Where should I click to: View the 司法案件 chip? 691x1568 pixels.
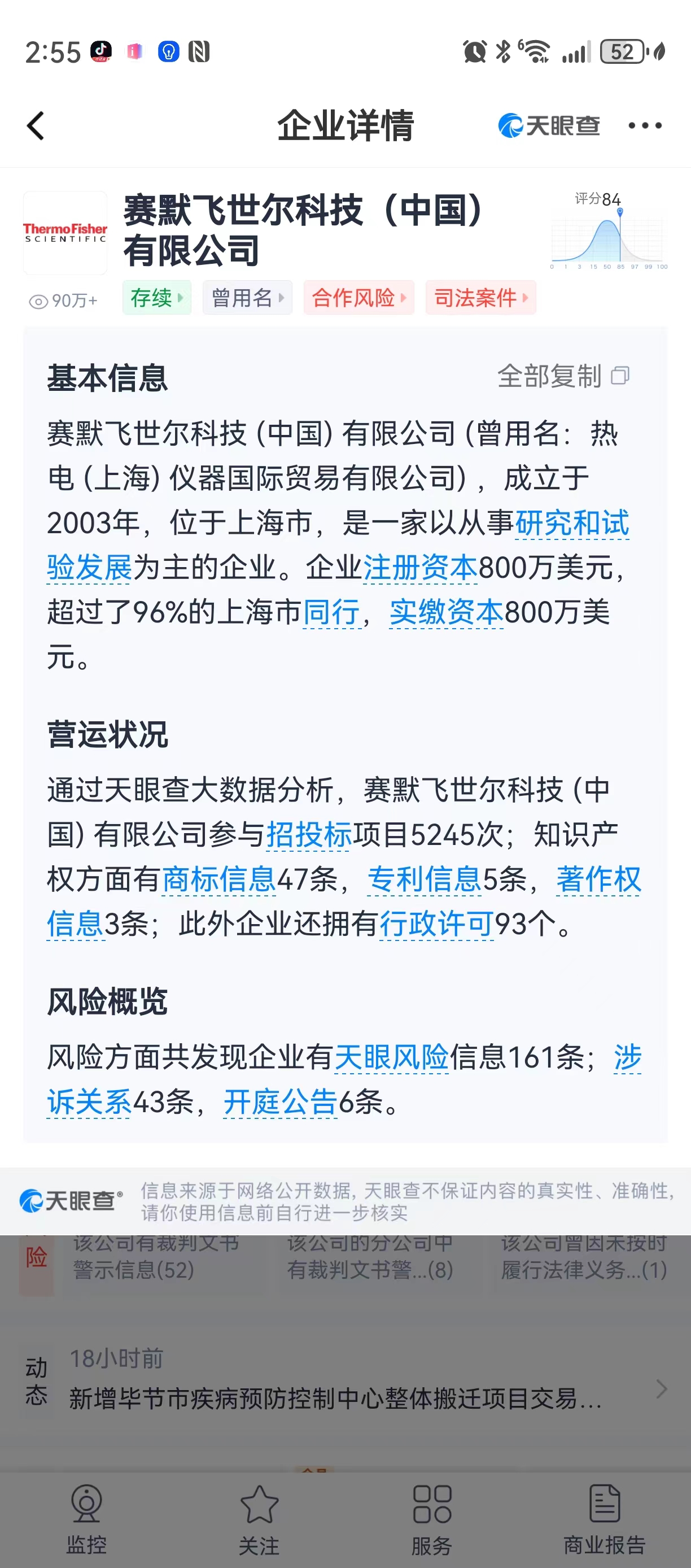(480, 298)
